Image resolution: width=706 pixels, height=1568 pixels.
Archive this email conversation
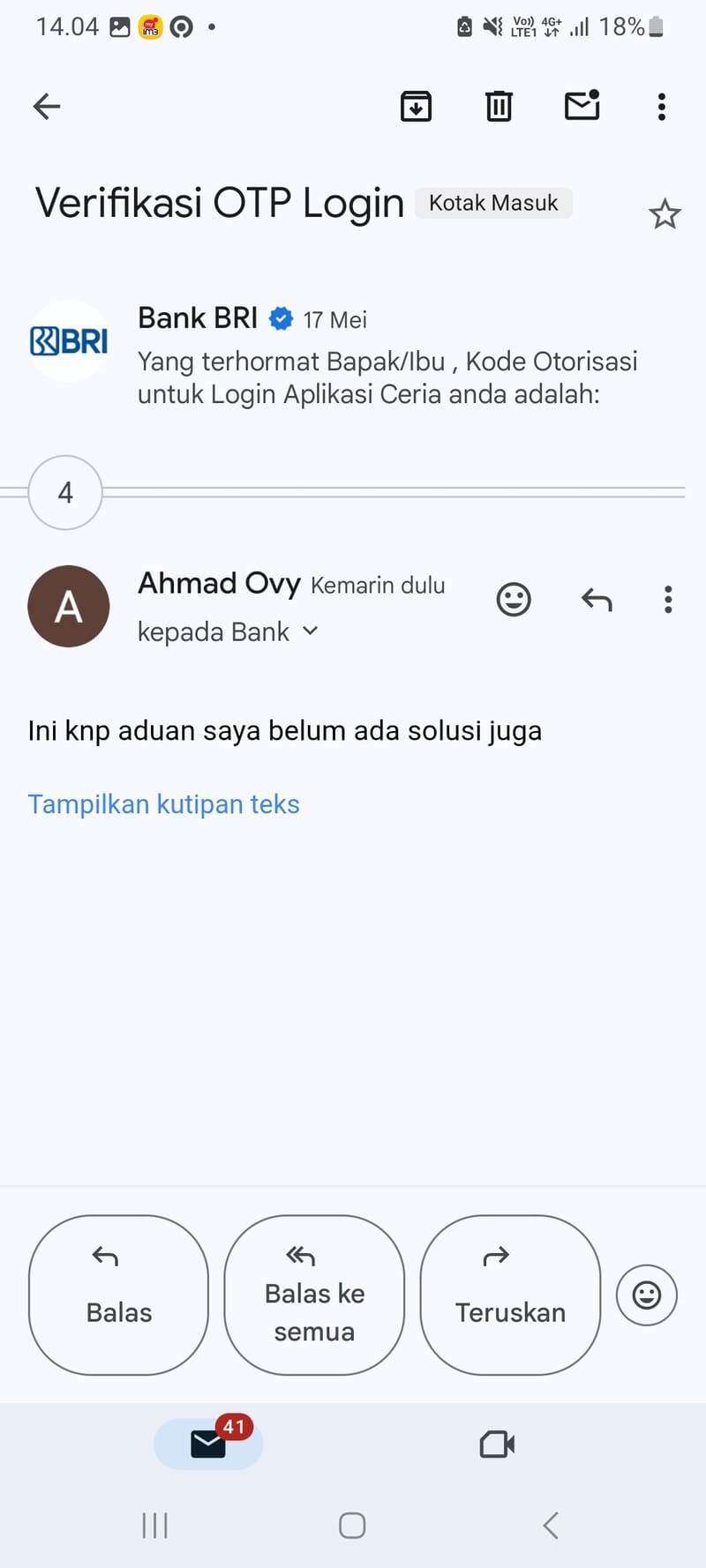click(416, 106)
